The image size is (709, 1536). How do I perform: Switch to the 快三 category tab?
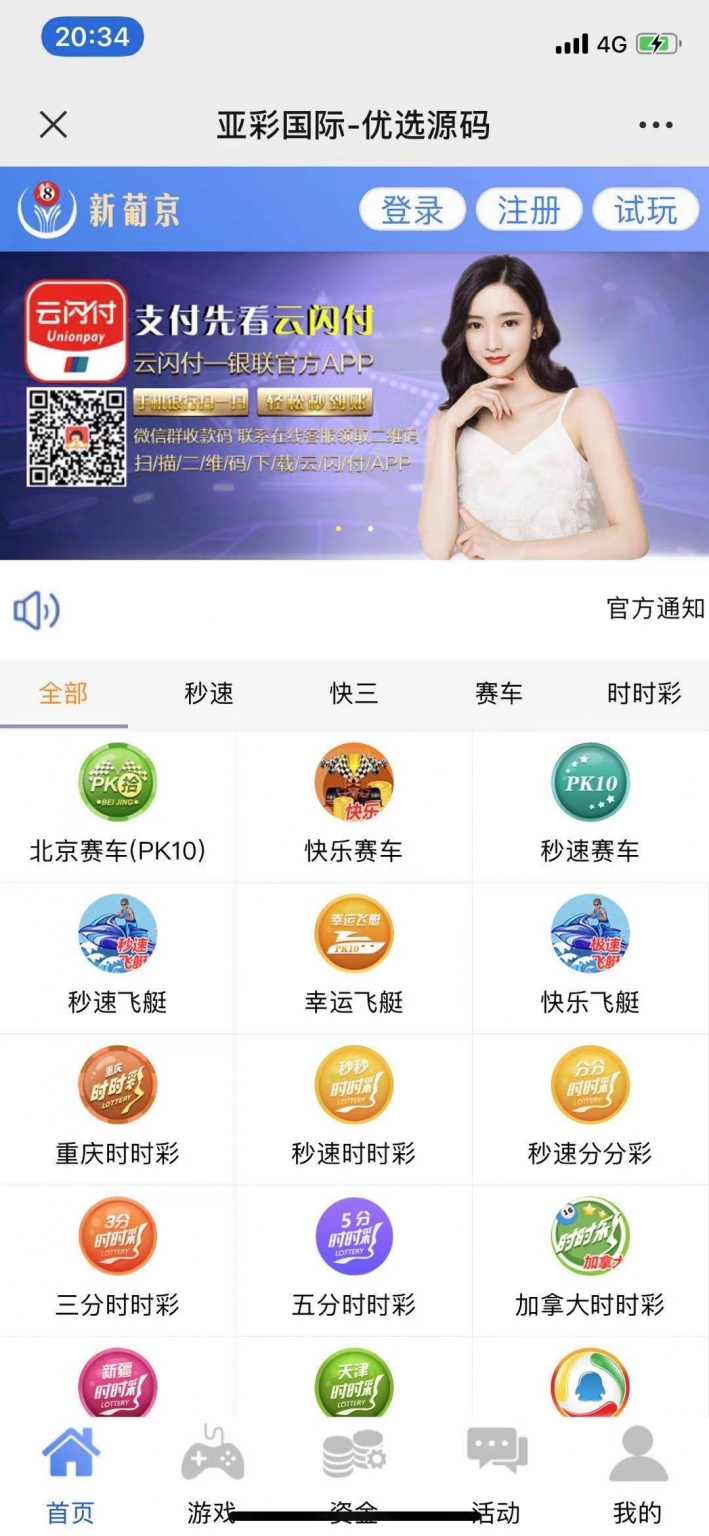click(354, 693)
